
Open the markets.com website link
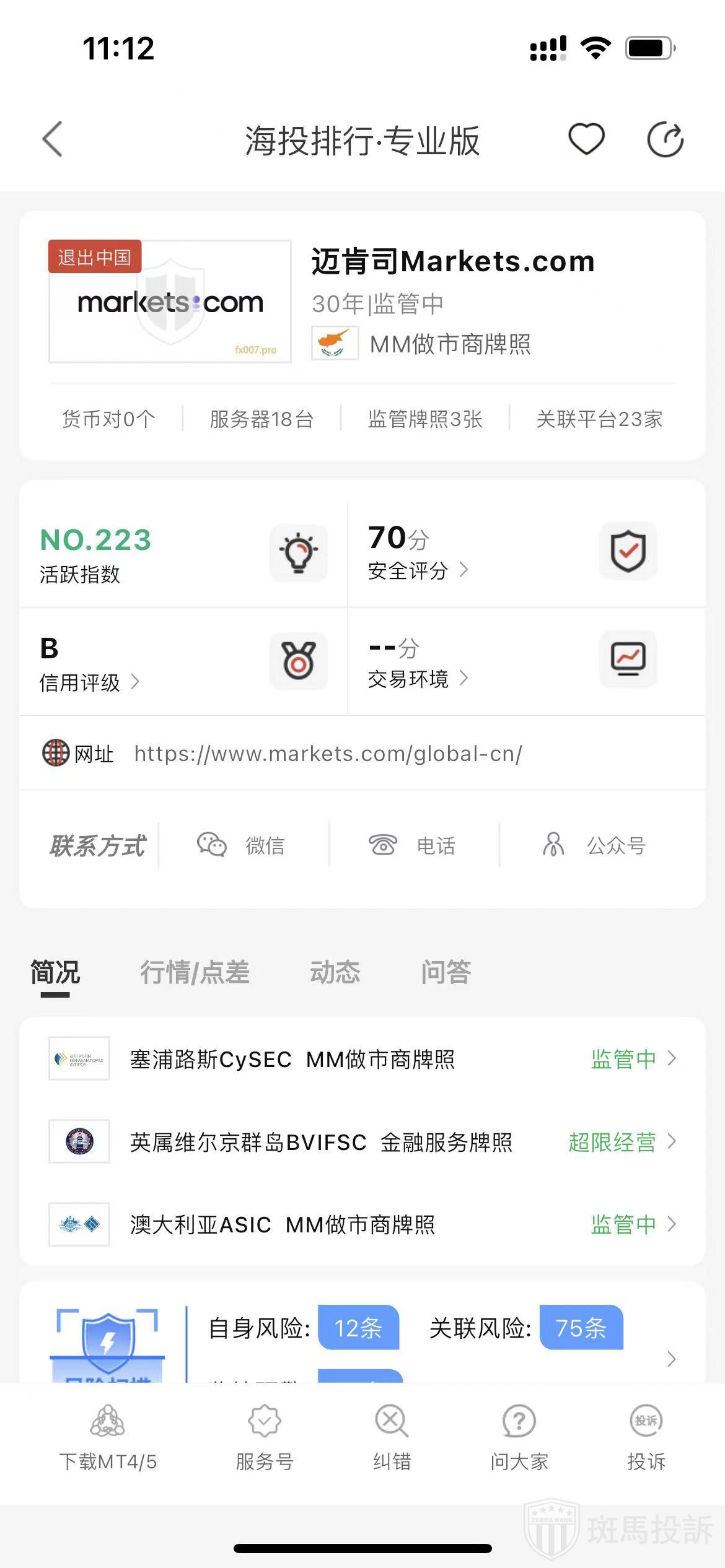(x=328, y=754)
